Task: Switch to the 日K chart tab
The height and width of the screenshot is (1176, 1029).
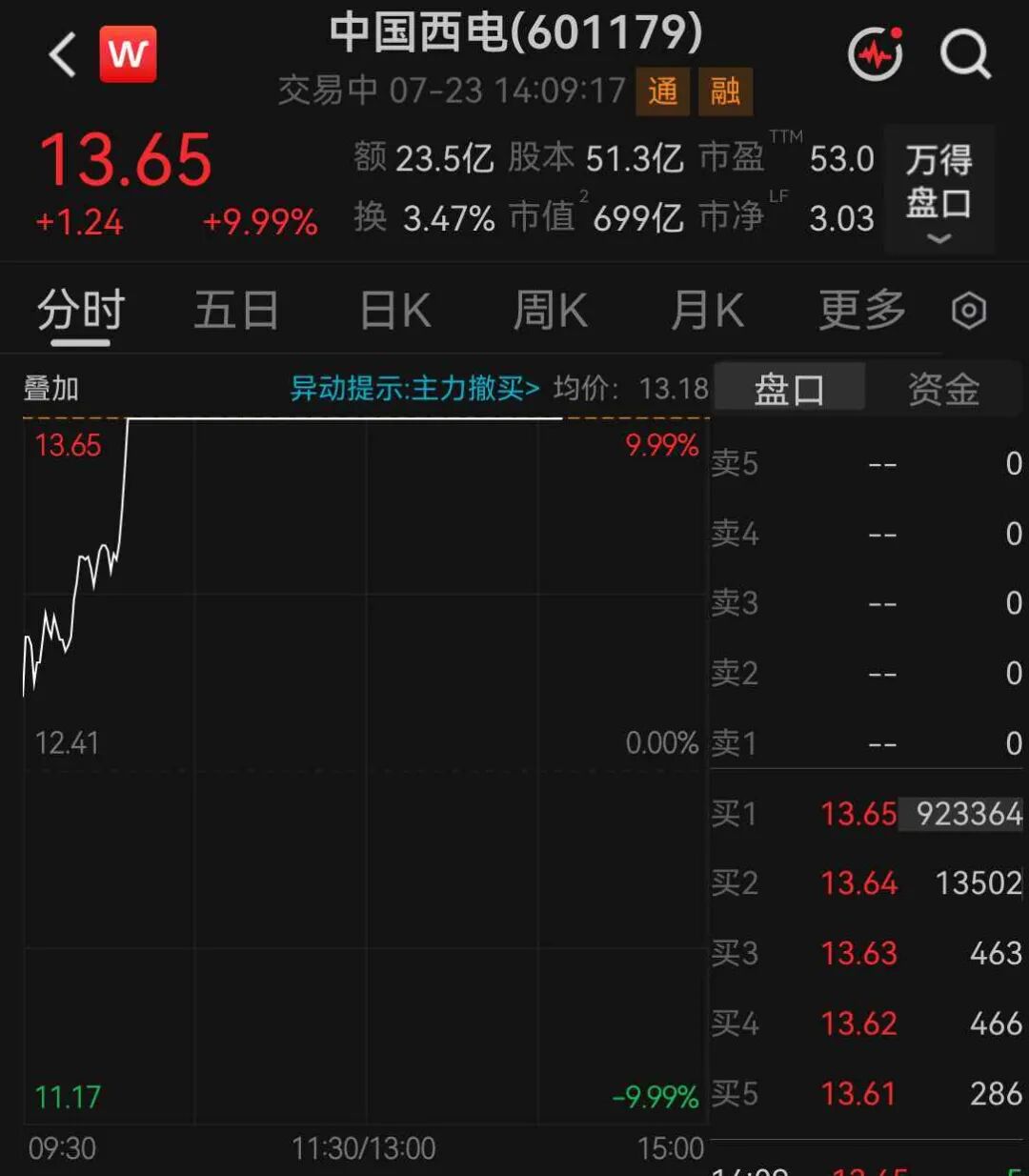Action: pyautogui.click(x=394, y=311)
